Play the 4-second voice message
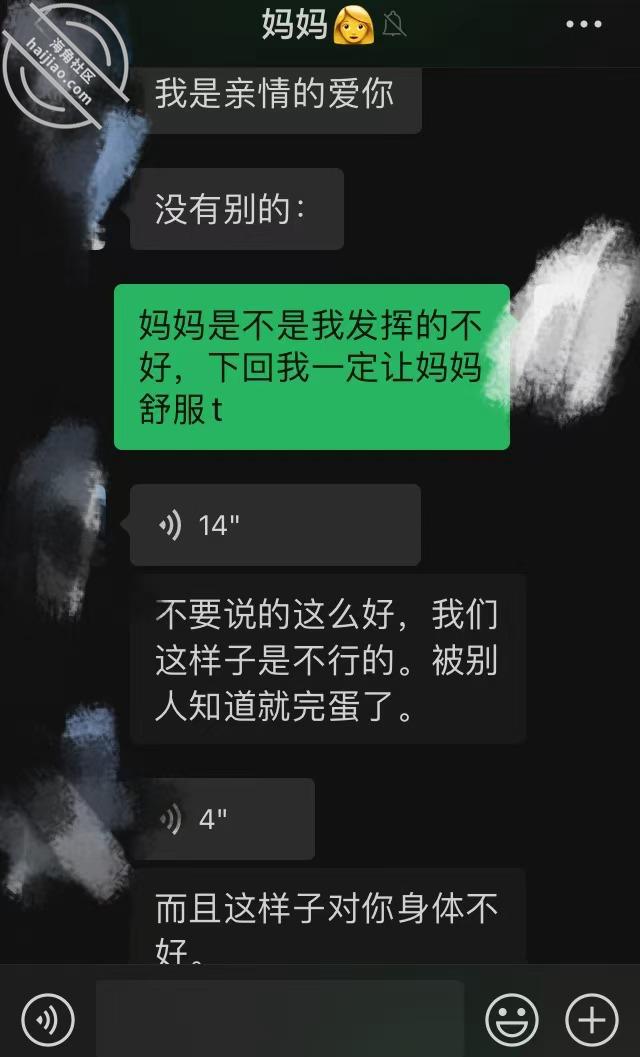Screen dimensions: 640x1057 (x=223, y=818)
